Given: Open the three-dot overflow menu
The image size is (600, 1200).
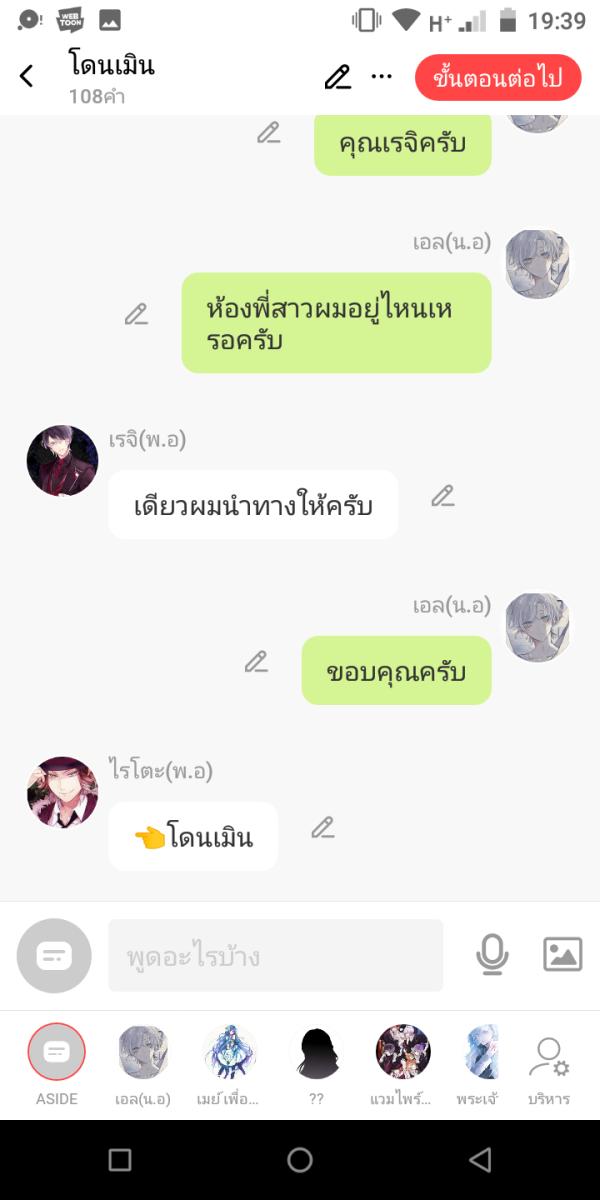Looking at the screenshot, I should click(x=382, y=76).
